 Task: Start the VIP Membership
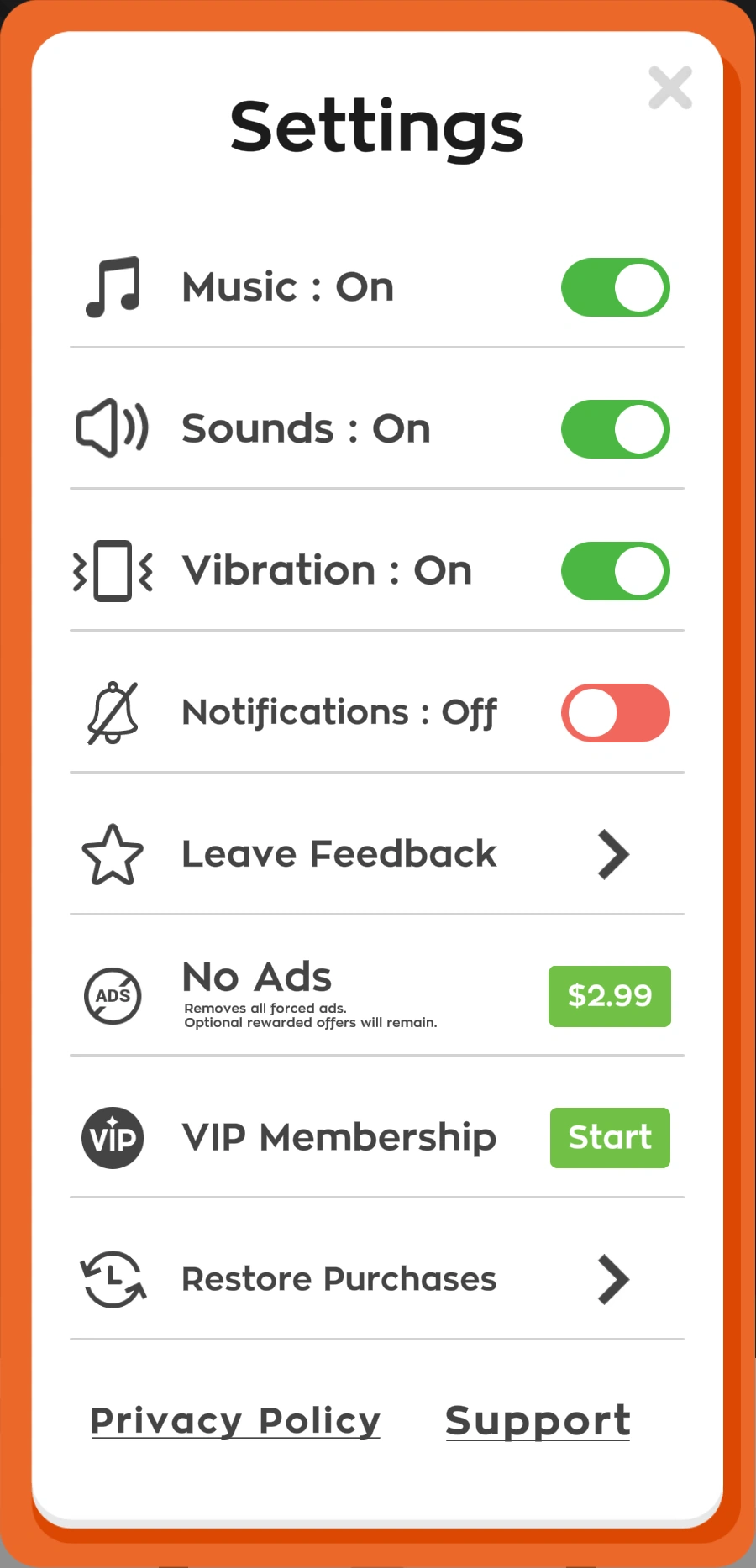[609, 1137]
